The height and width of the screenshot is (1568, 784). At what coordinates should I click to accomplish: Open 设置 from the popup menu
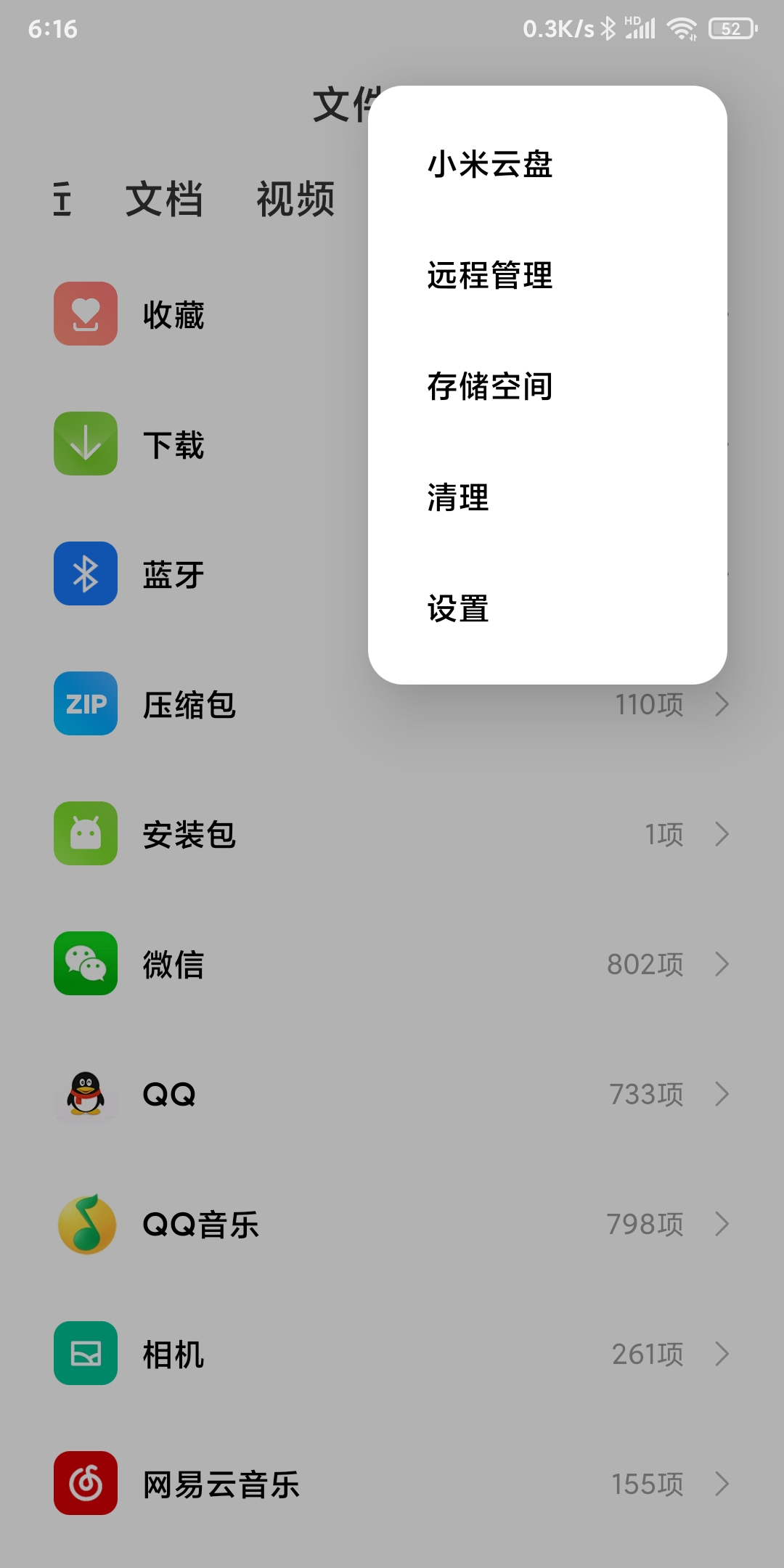coord(547,608)
